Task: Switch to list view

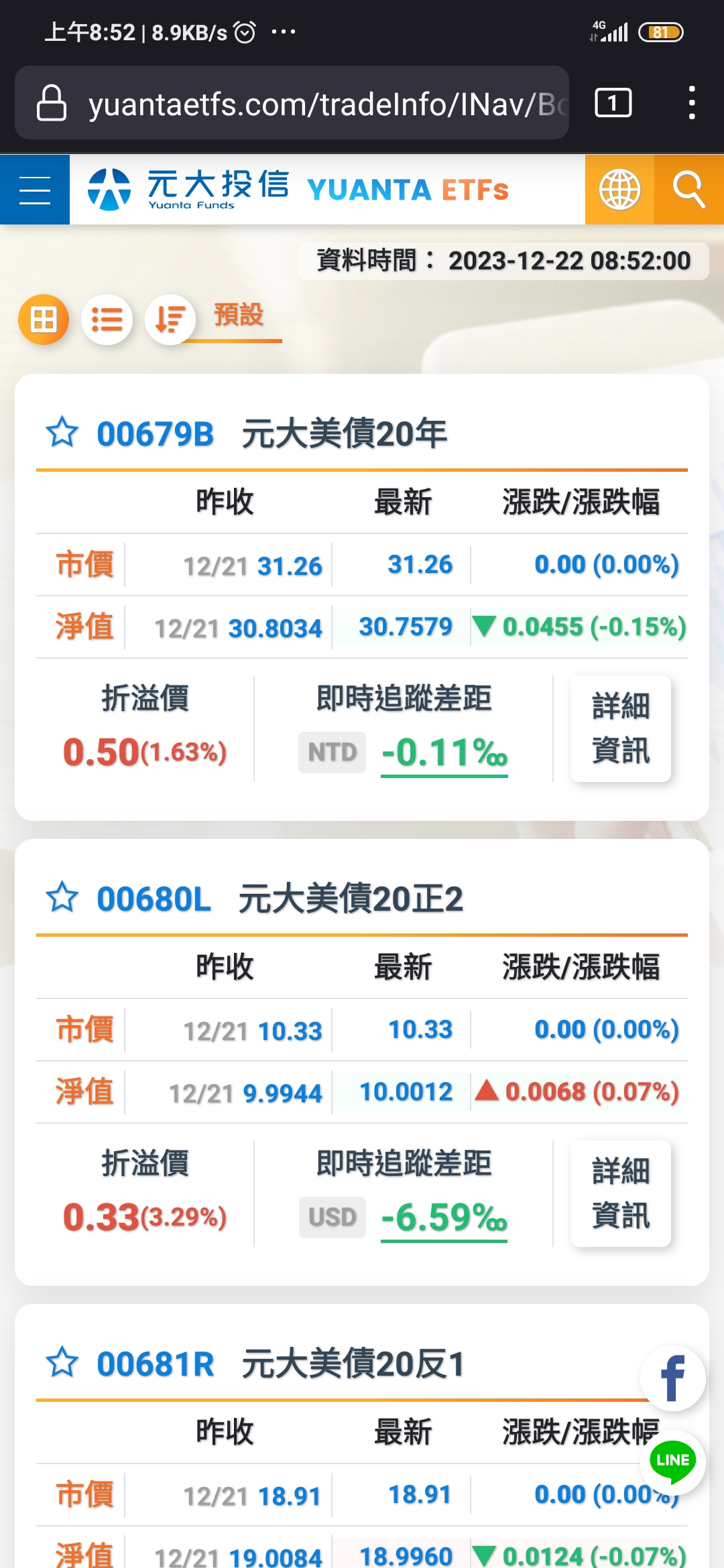Action: [x=107, y=320]
